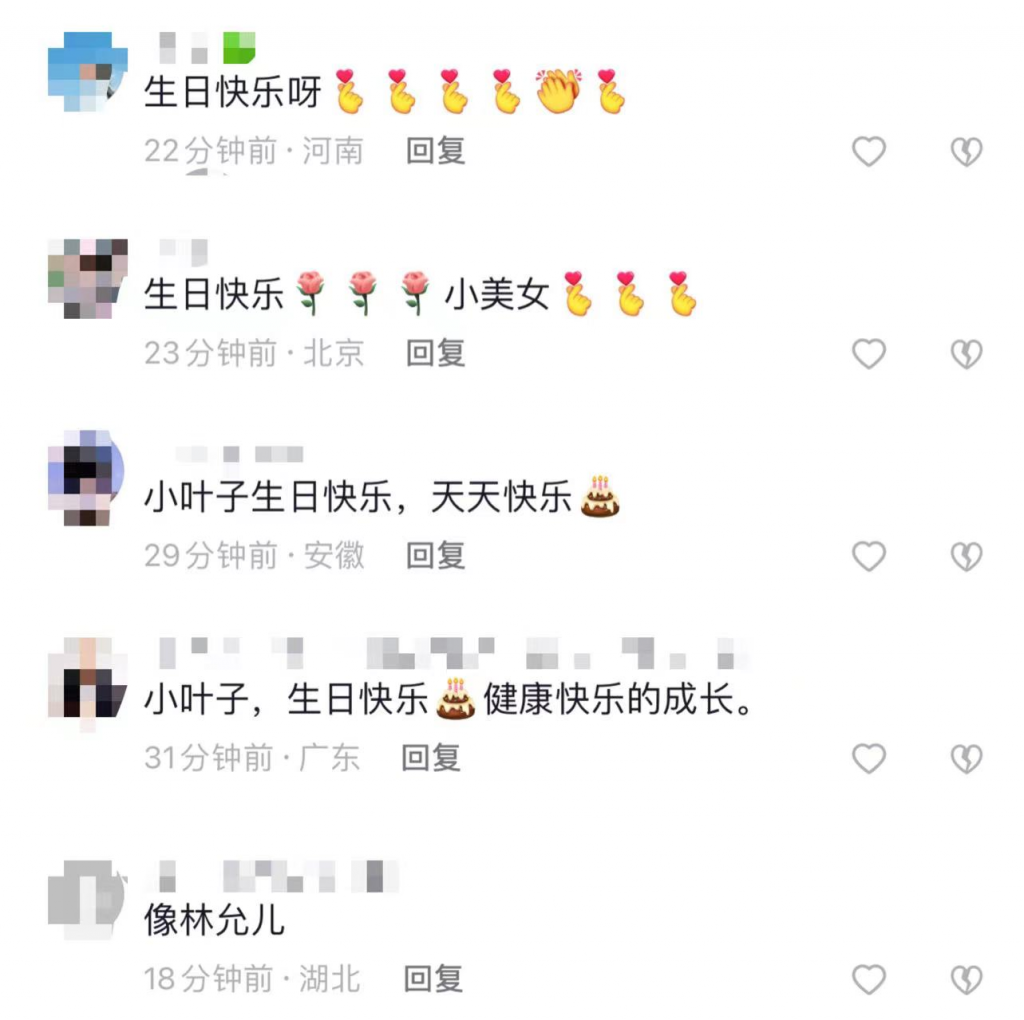Like the 北京 comment with 小美女

point(868,354)
